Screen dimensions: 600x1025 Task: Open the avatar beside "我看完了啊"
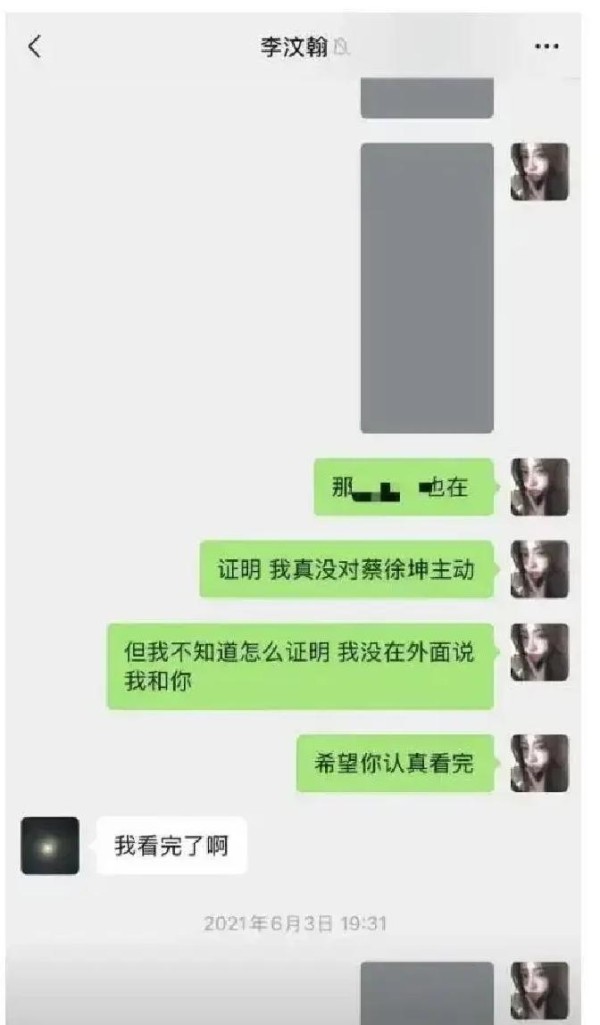tap(49, 846)
